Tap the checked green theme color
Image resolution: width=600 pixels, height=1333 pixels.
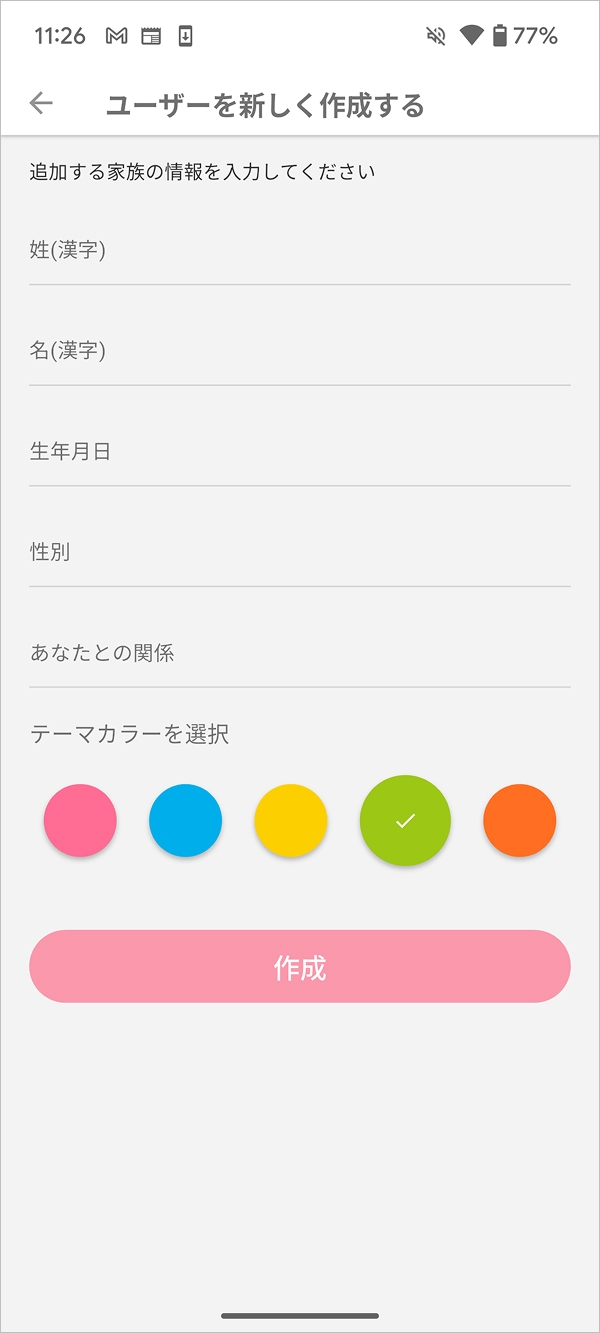[x=405, y=821]
